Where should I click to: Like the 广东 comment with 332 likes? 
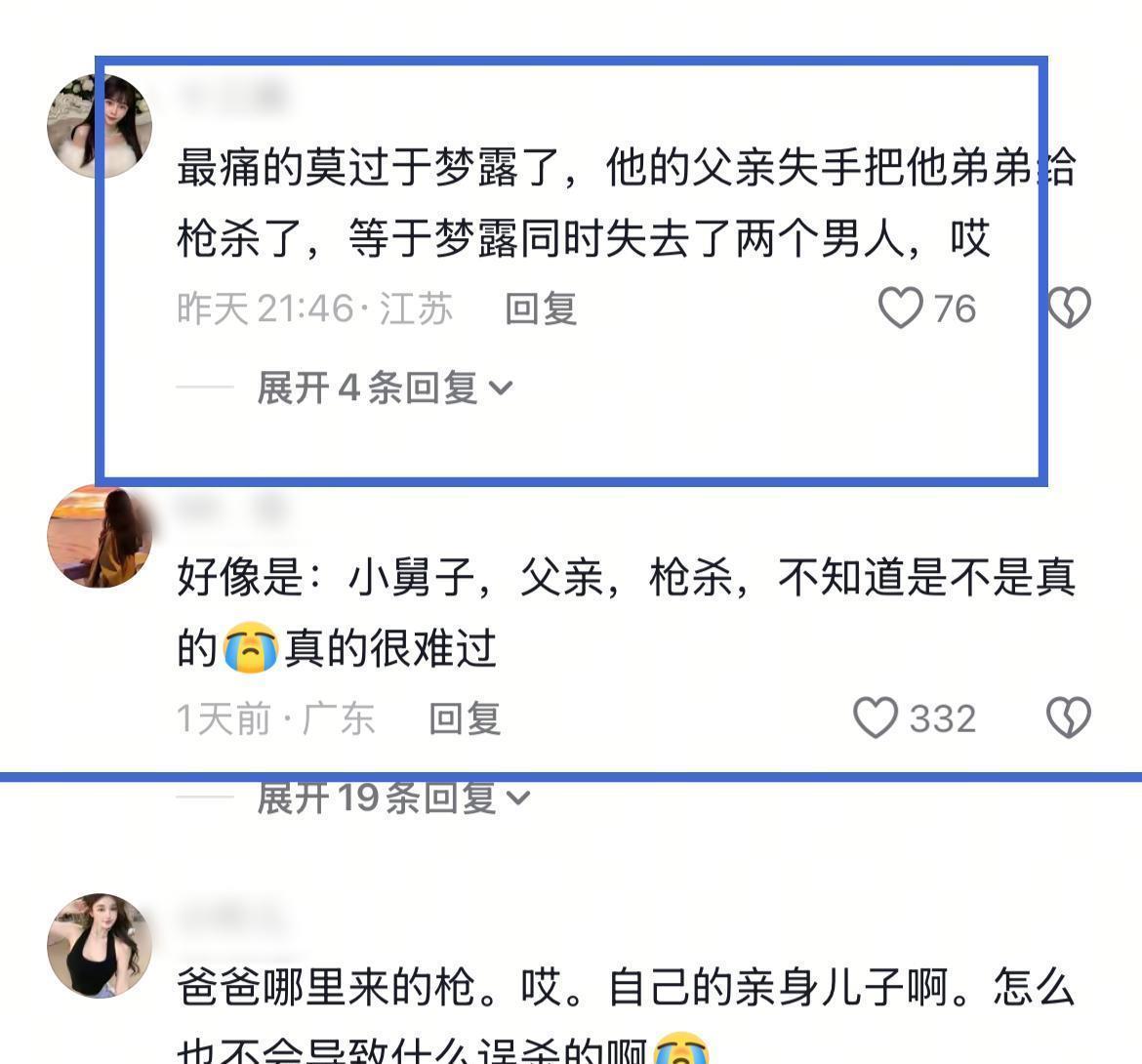(x=876, y=718)
